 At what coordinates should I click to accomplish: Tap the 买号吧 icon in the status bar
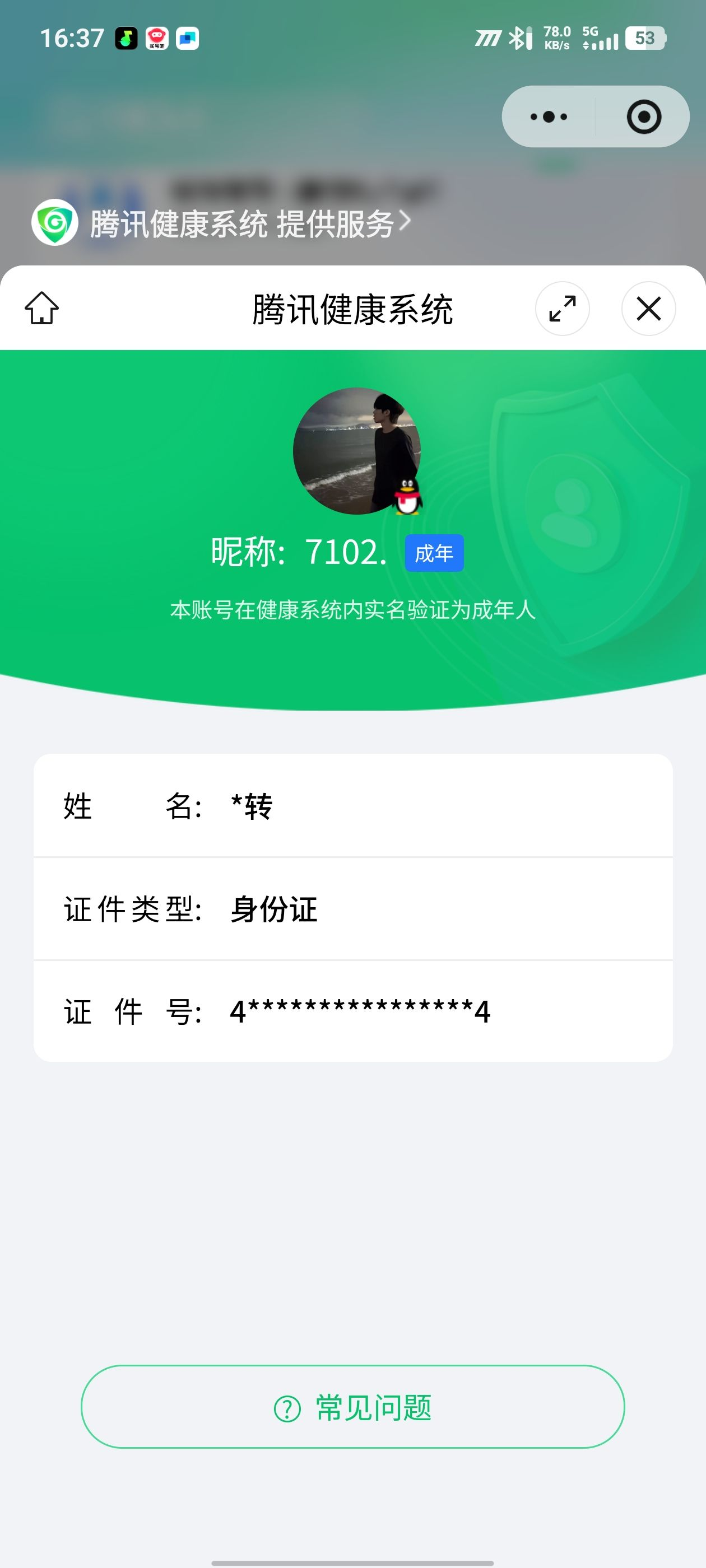coord(157,38)
